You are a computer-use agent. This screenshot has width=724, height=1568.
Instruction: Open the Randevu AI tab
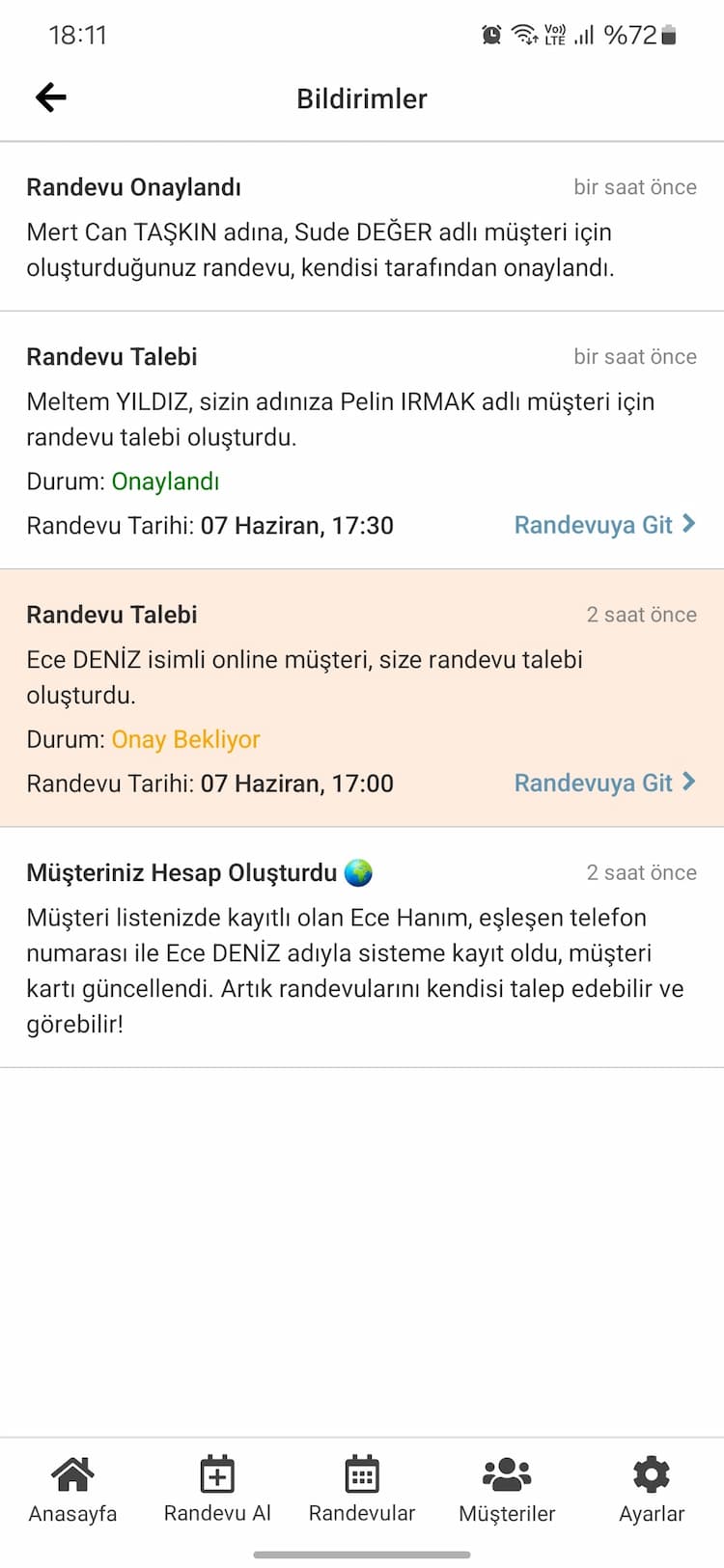click(x=217, y=1488)
